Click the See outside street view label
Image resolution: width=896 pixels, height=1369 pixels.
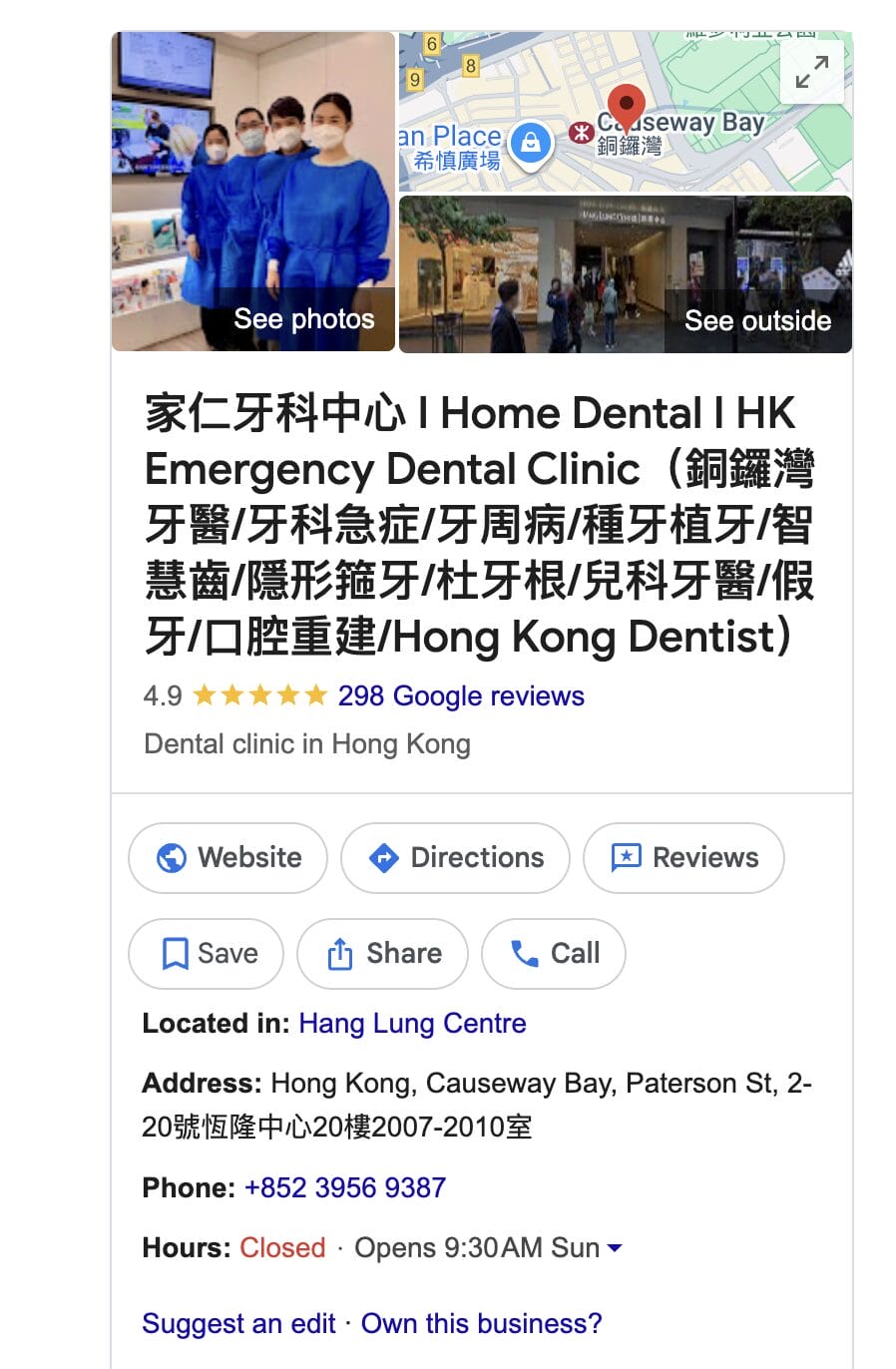[x=758, y=320]
